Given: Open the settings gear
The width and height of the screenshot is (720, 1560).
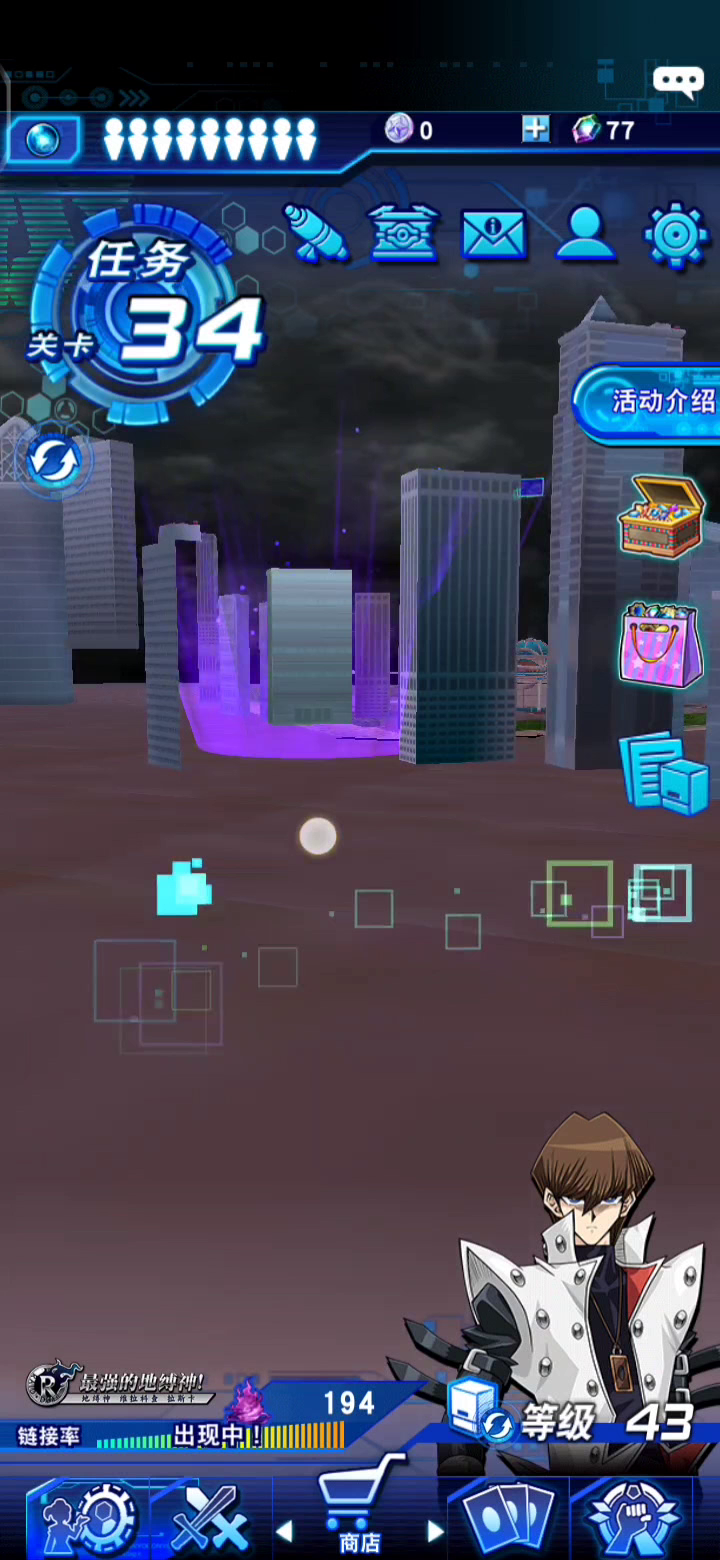Looking at the screenshot, I should (676, 235).
